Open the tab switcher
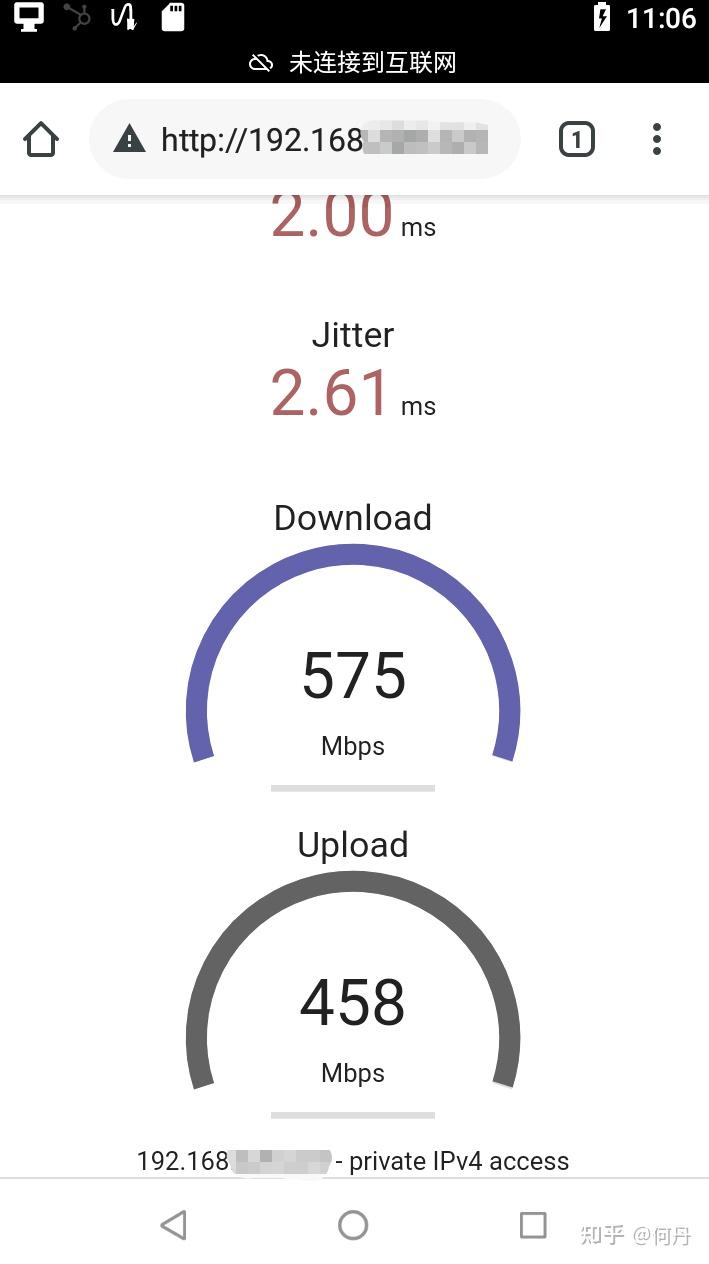Screen dimensions: 709x1264 pos(576,140)
